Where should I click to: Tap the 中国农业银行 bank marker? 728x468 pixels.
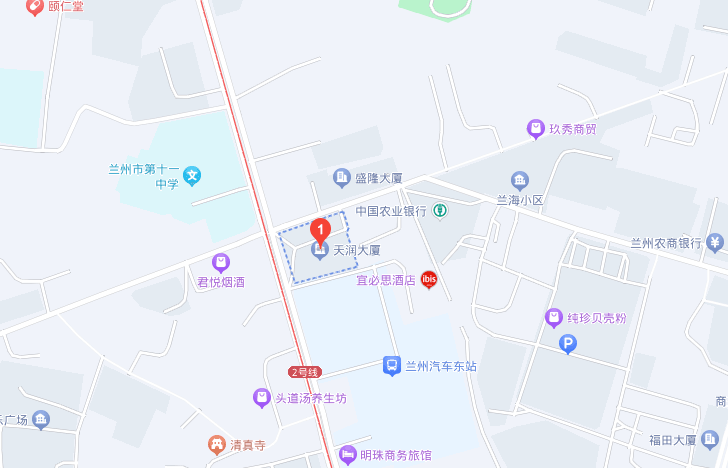(x=441, y=211)
